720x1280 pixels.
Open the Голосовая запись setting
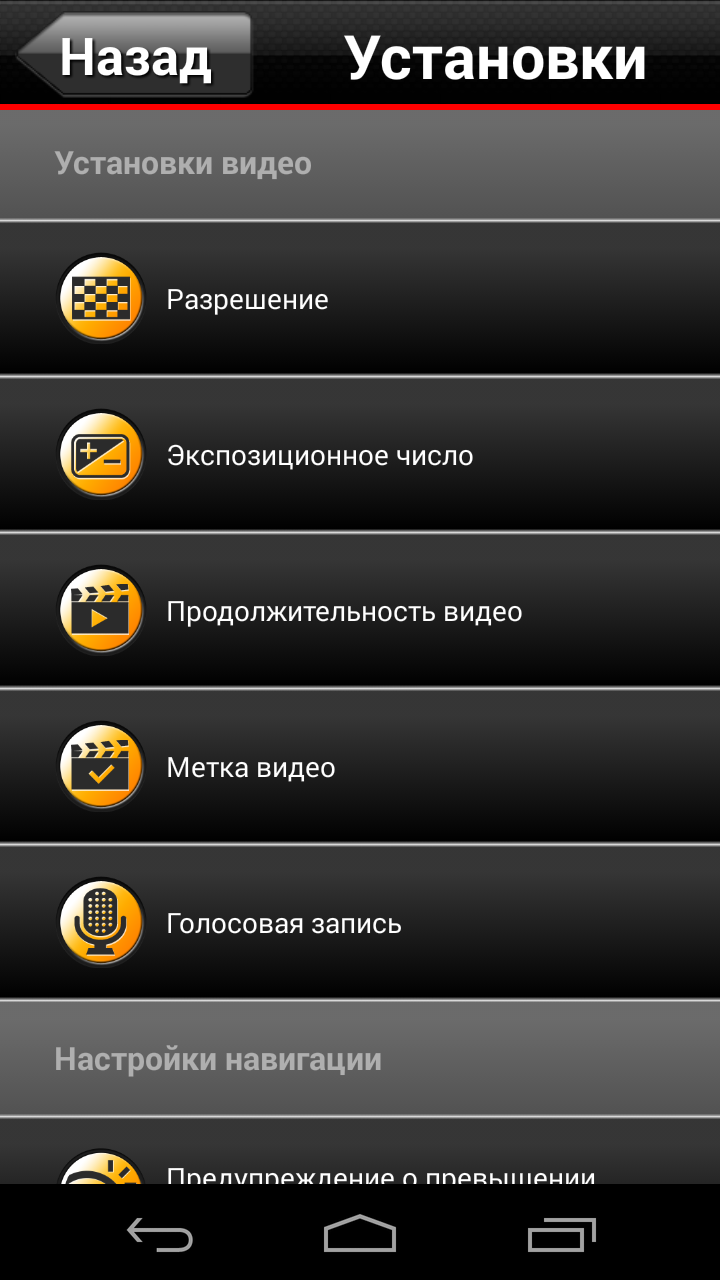click(360, 923)
